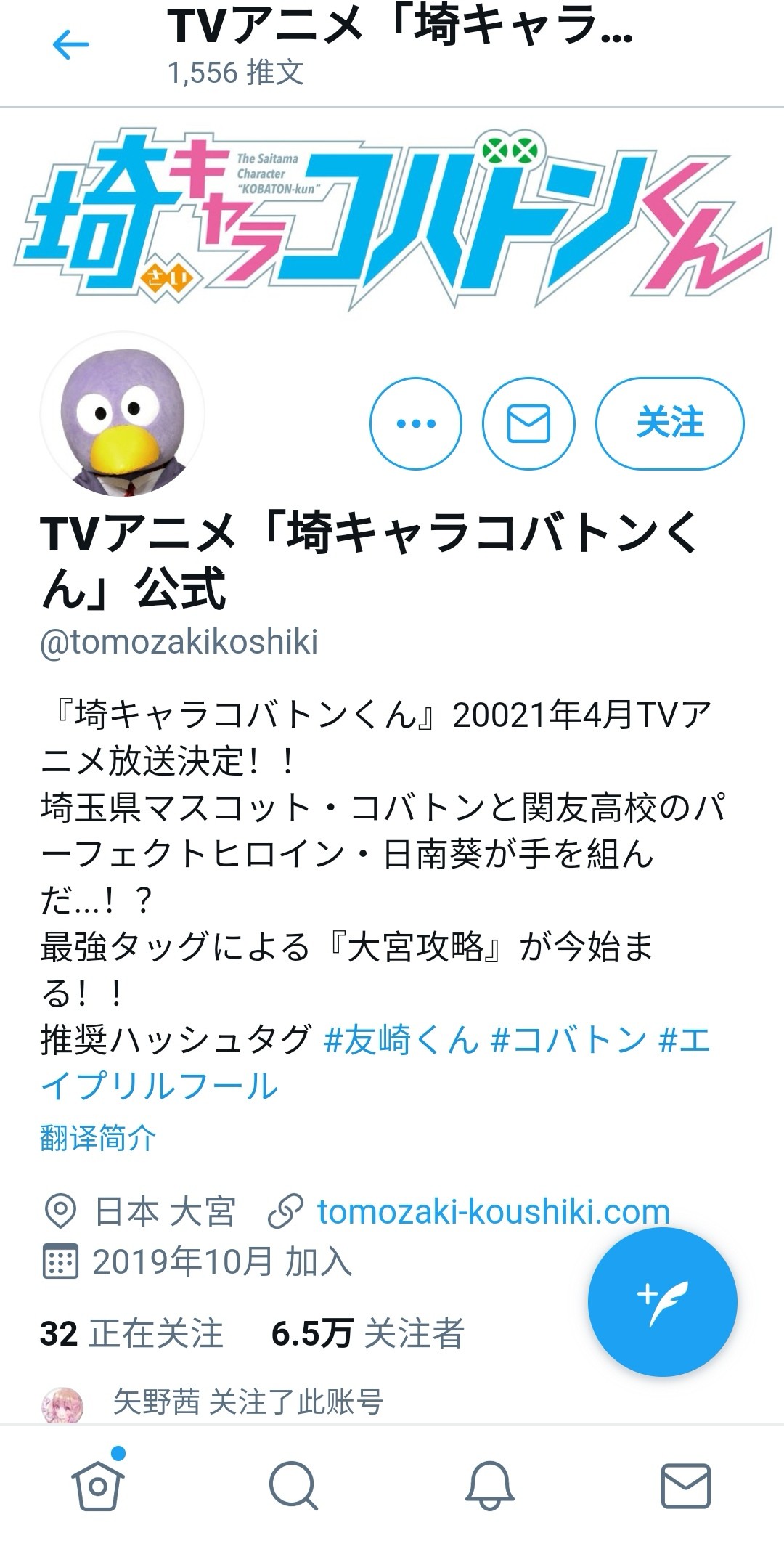The width and height of the screenshot is (784, 1541).
Task: Open the Kobaton profile picture
Action: click(122, 414)
